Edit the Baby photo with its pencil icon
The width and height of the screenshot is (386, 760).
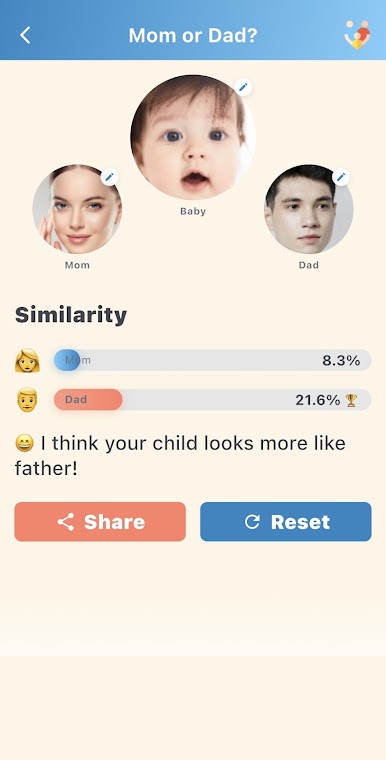[243, 87]
